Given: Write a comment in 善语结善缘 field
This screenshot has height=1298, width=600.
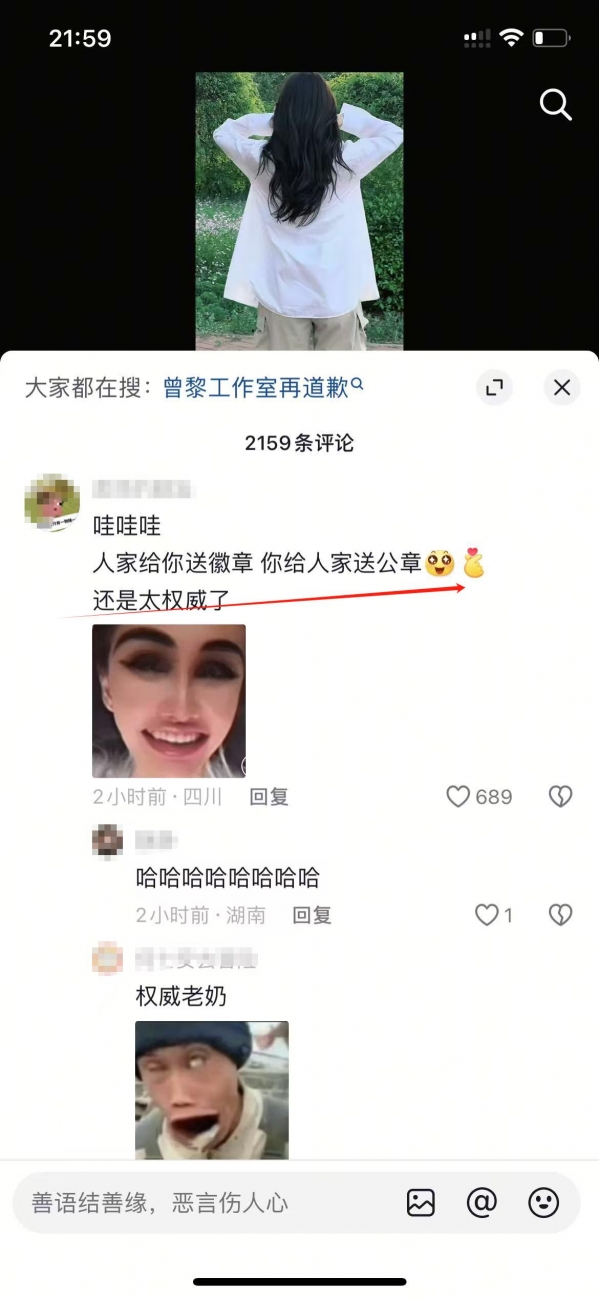Looking at the screenshot, I should [x=200, y=1203].
